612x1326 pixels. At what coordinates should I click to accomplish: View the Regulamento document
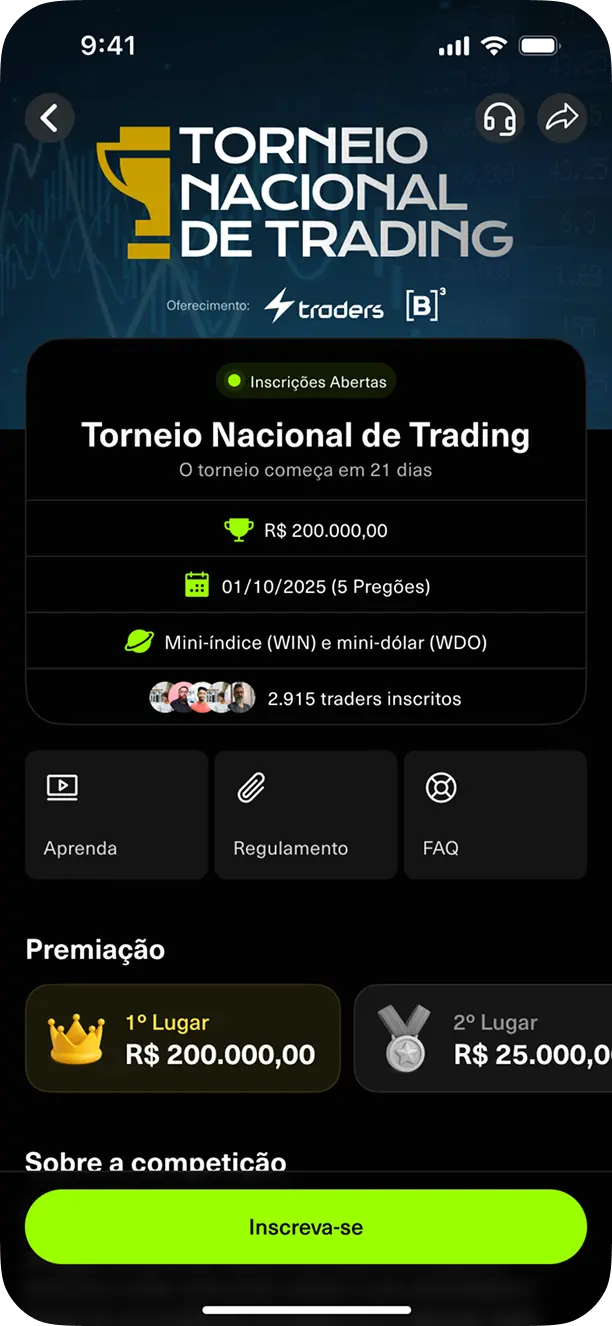point(305,815)
